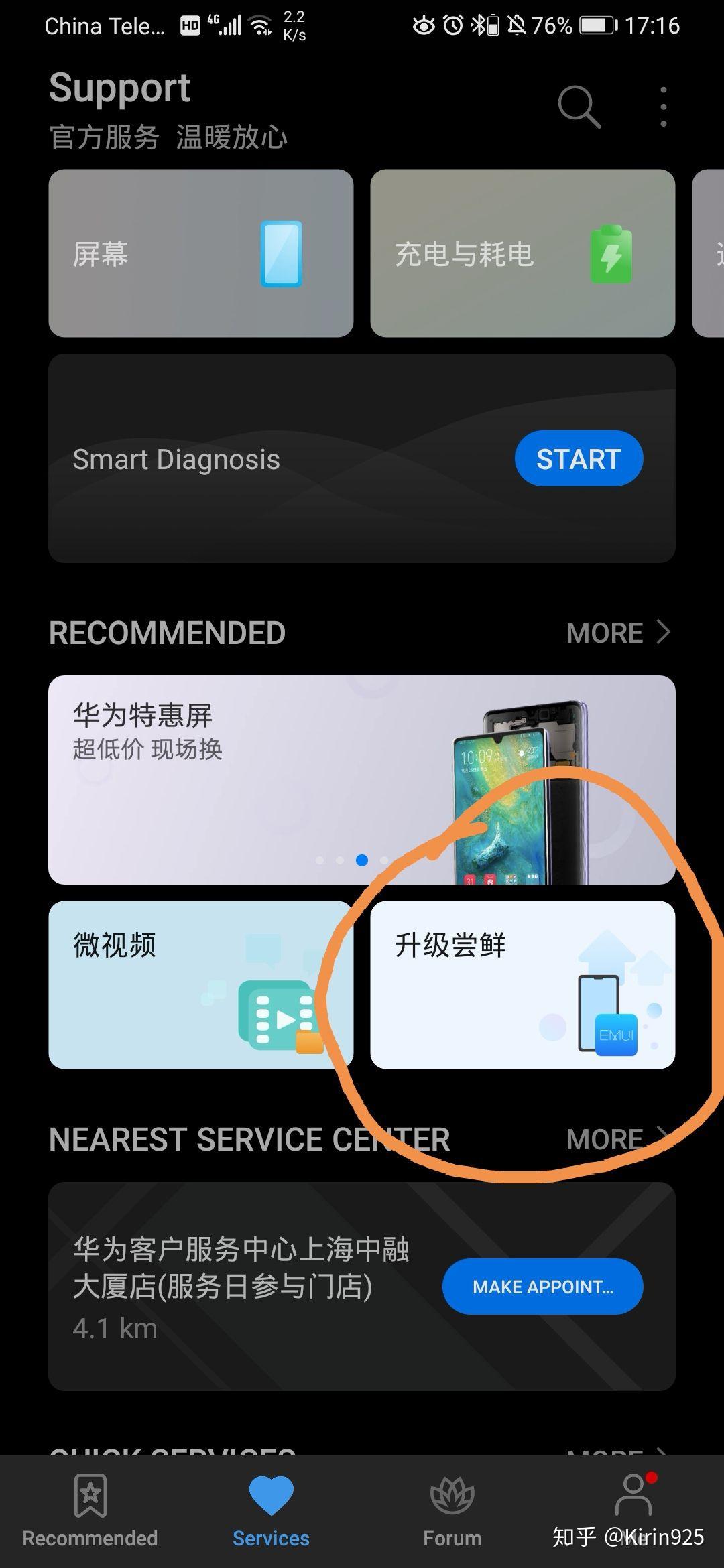Open the Forum flower icon
The width and height of the screenshot is (724, 1568).
coord(452,1494)
